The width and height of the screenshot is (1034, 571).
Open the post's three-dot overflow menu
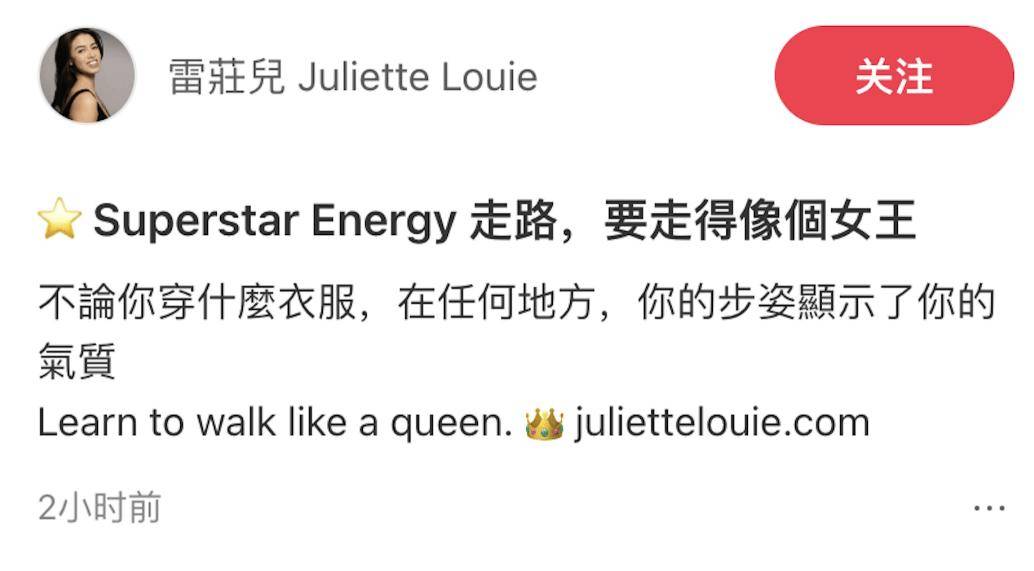pos(988,509)
